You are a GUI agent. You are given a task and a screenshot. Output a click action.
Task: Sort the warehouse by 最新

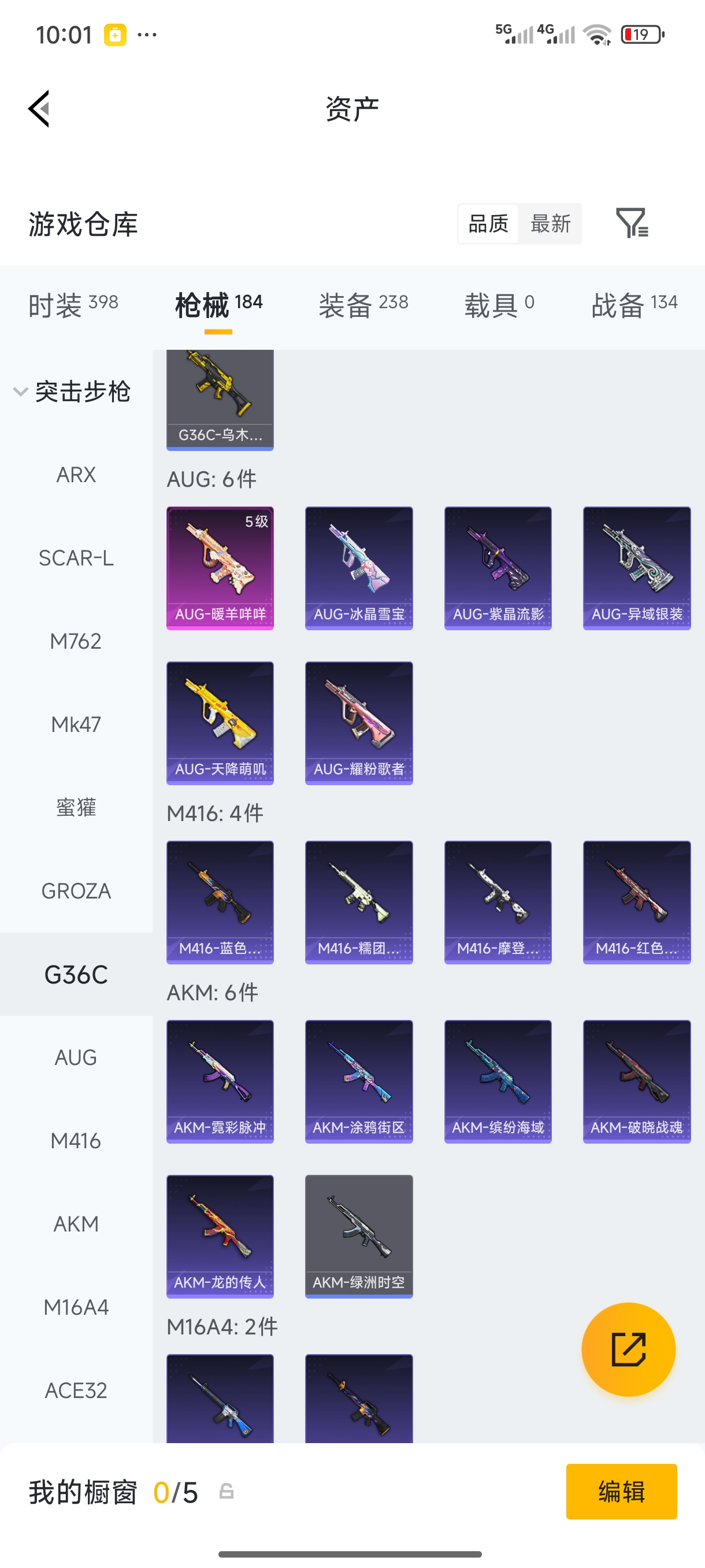click(x=550, y=223)
